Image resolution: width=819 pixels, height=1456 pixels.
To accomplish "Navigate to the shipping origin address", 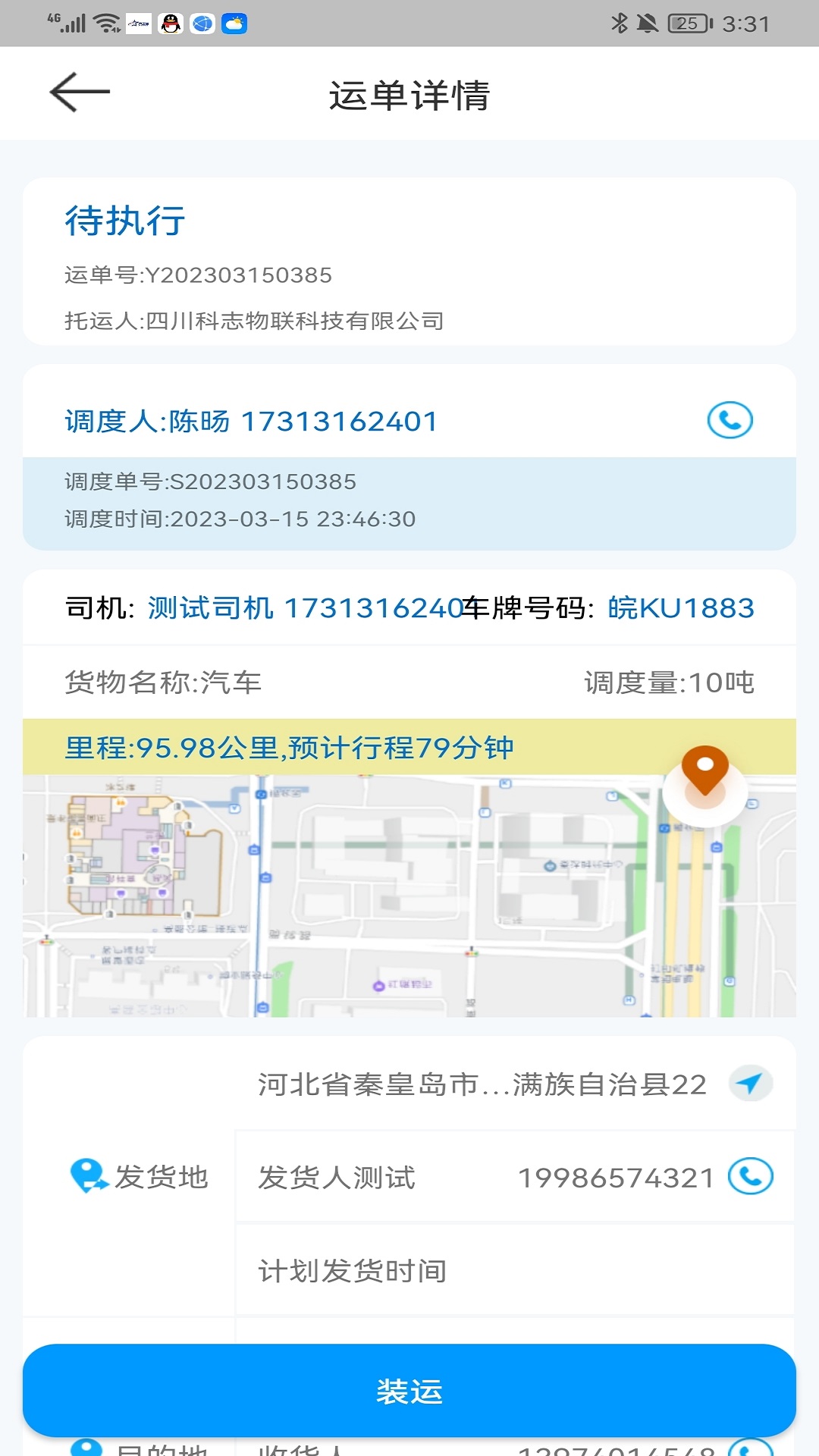I will (751, 1083).
